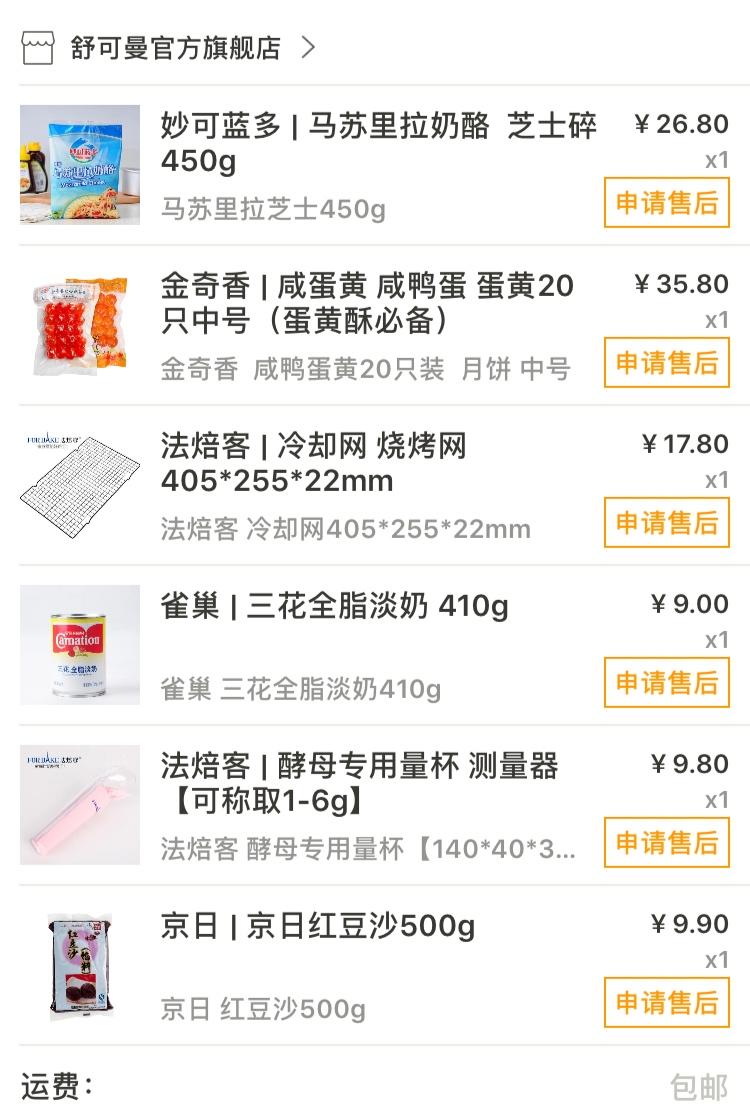
Task: View the 金奇香 咸蛋黄 item details
Action: pyautogui.click(x=367, y=303)
